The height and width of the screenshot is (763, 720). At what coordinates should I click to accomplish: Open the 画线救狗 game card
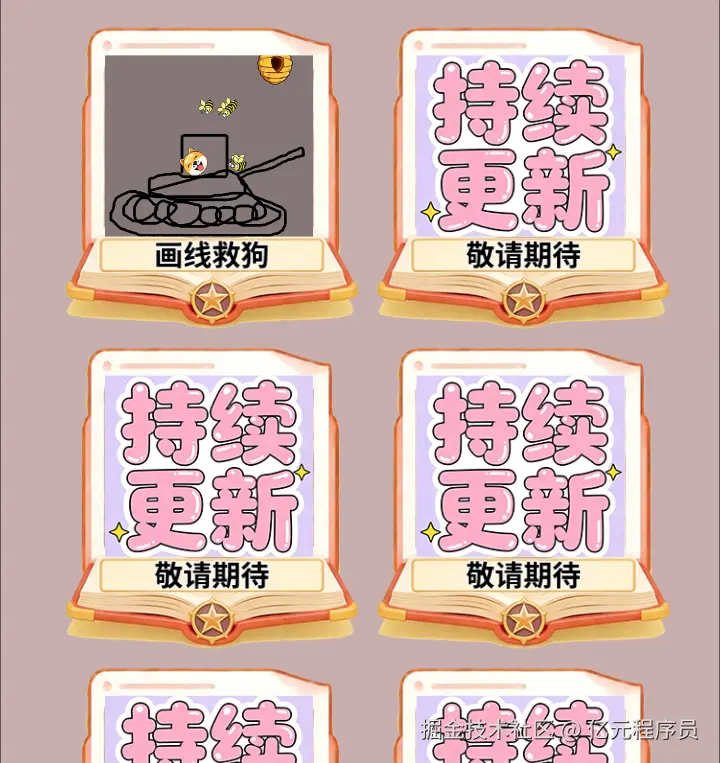click(x=211, y=160)
